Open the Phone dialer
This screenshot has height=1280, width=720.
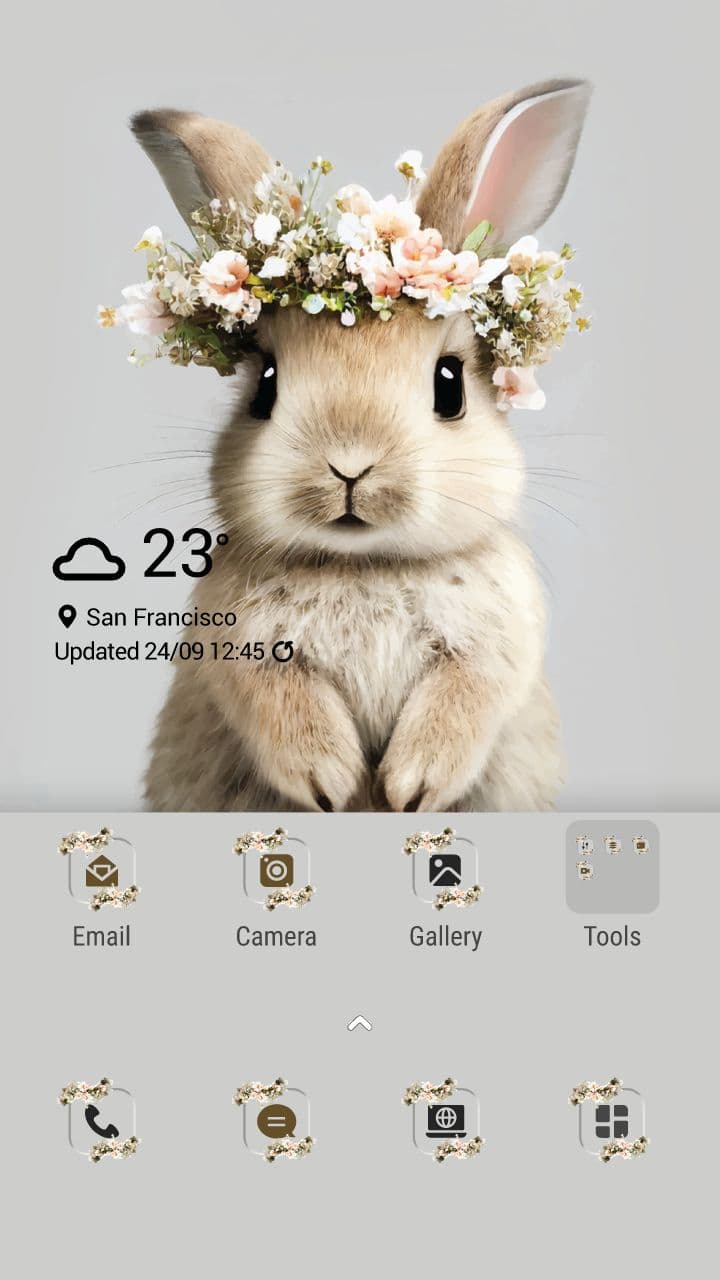tap(101, 1121)
